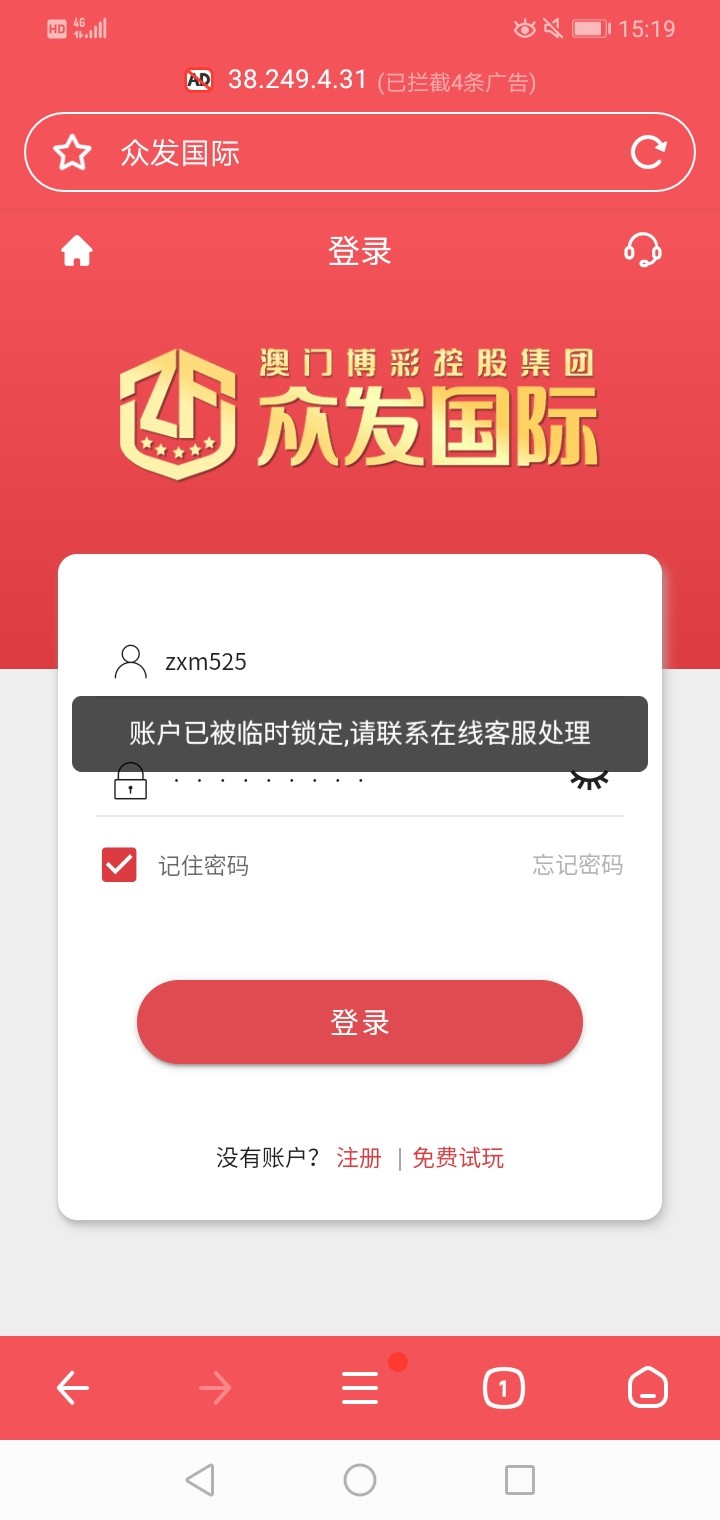Open the tab switcher showing 1 tab
Image resolution: width=720 pixels, height=1520 pixels.
click(503, 1387)
